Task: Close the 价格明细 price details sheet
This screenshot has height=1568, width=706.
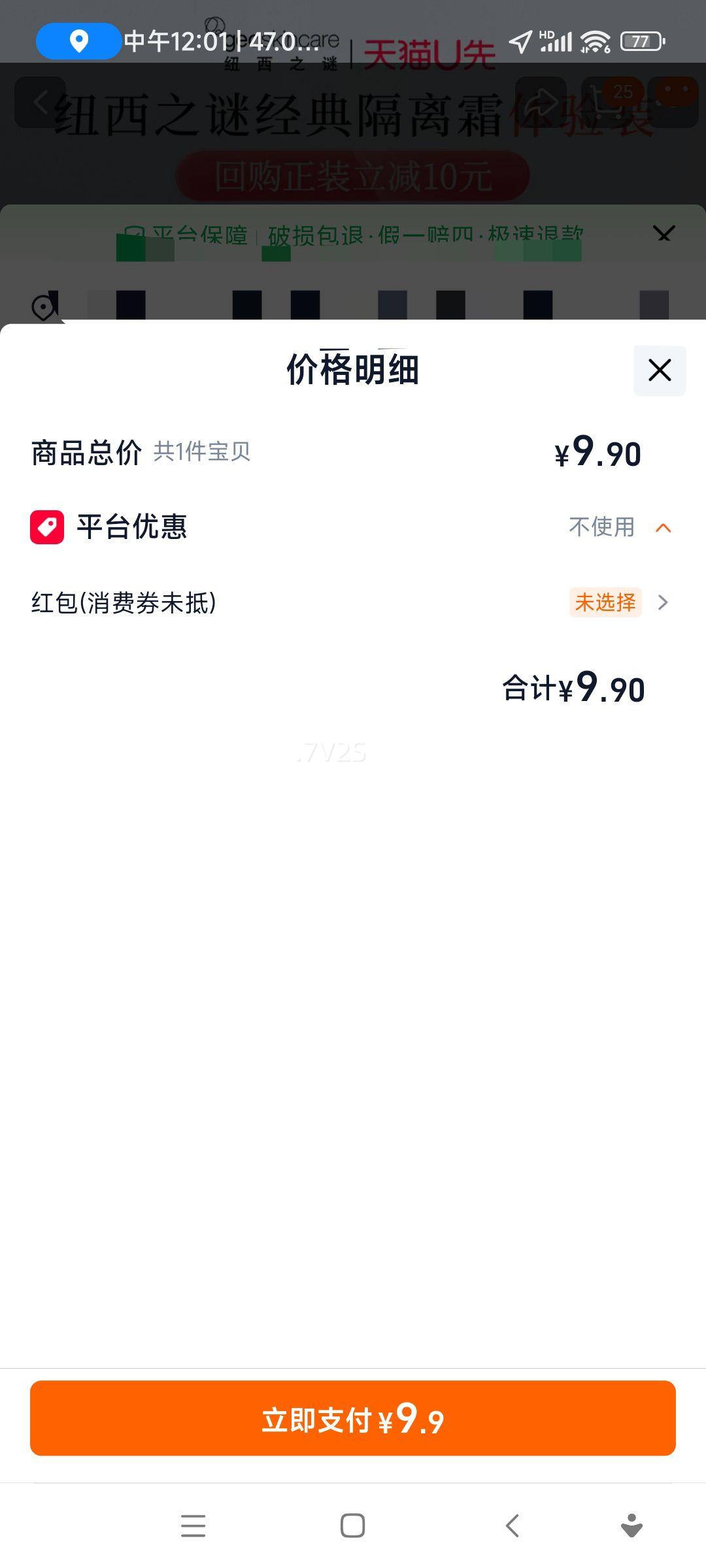Action: coord(659,370)
